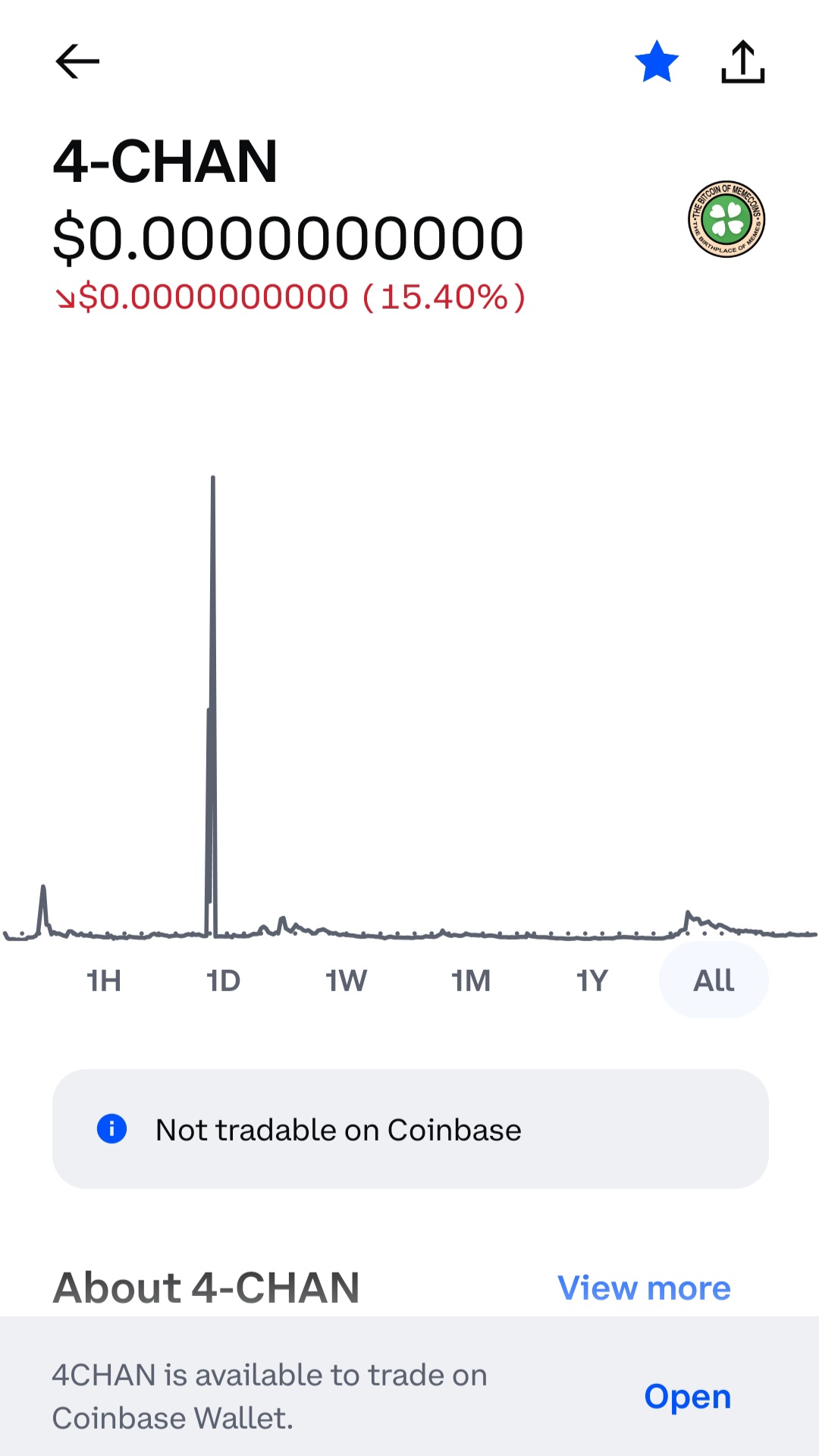View more about 4-CHAN
This screenshot has height=1456, width=819.
644,1288
